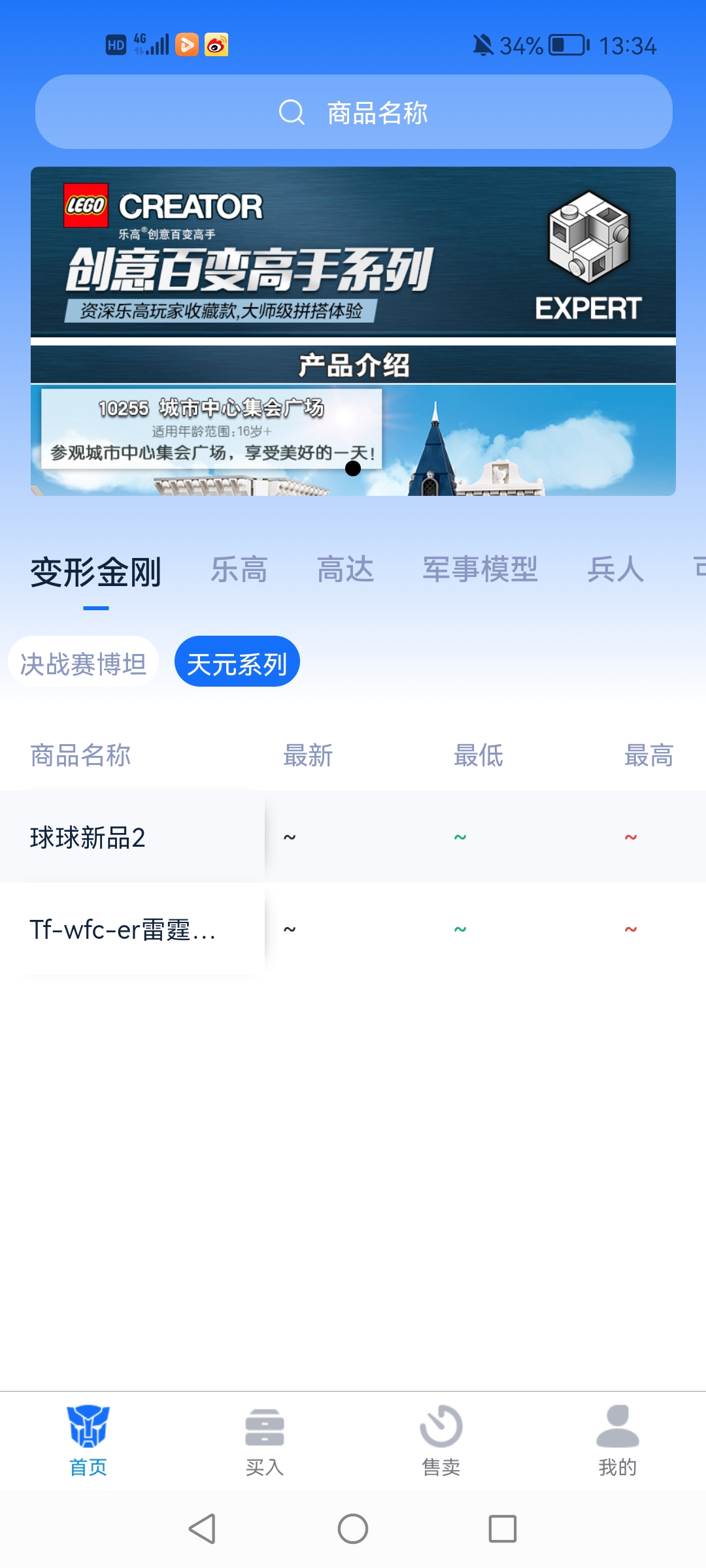Tap the system back button
The image size is (706, 1568).
coord(203,1529)
